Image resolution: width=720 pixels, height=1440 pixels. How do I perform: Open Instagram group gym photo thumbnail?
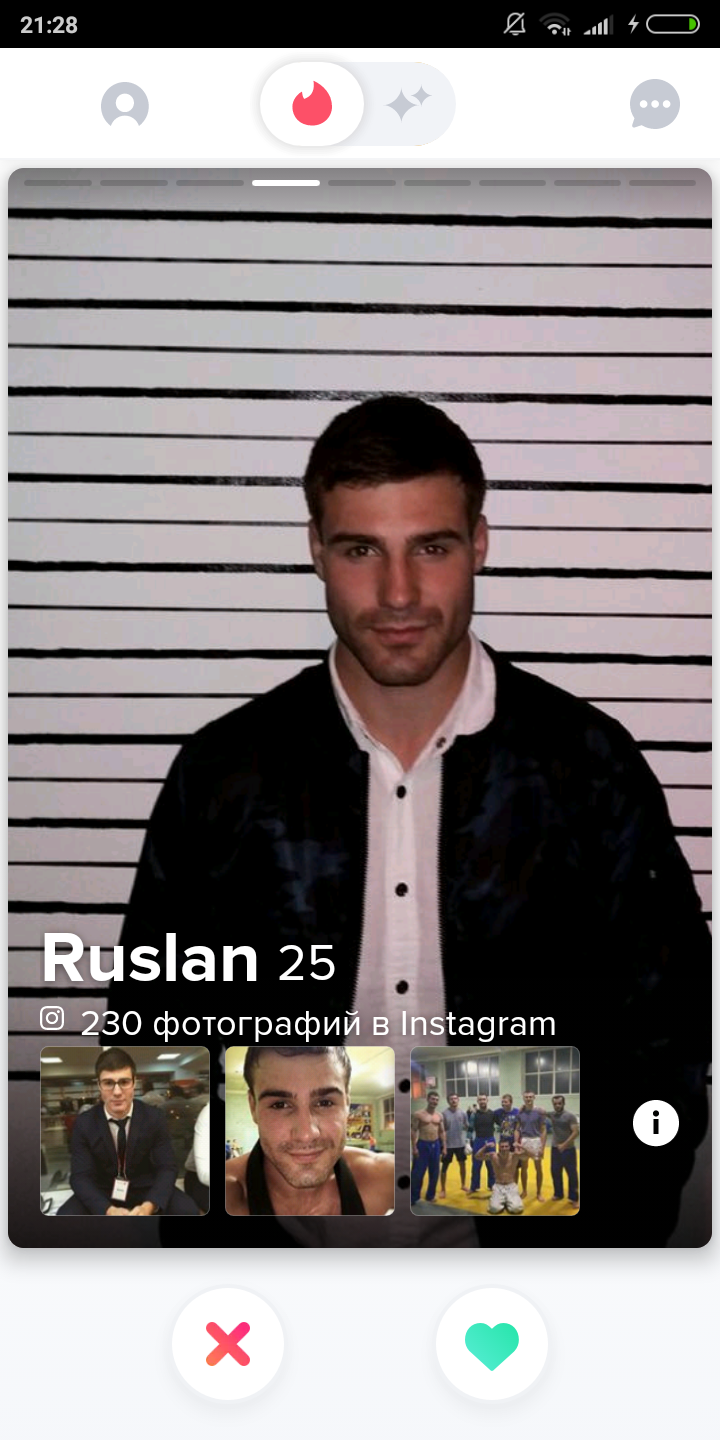pyautogui.click(x=495, y=1131)
